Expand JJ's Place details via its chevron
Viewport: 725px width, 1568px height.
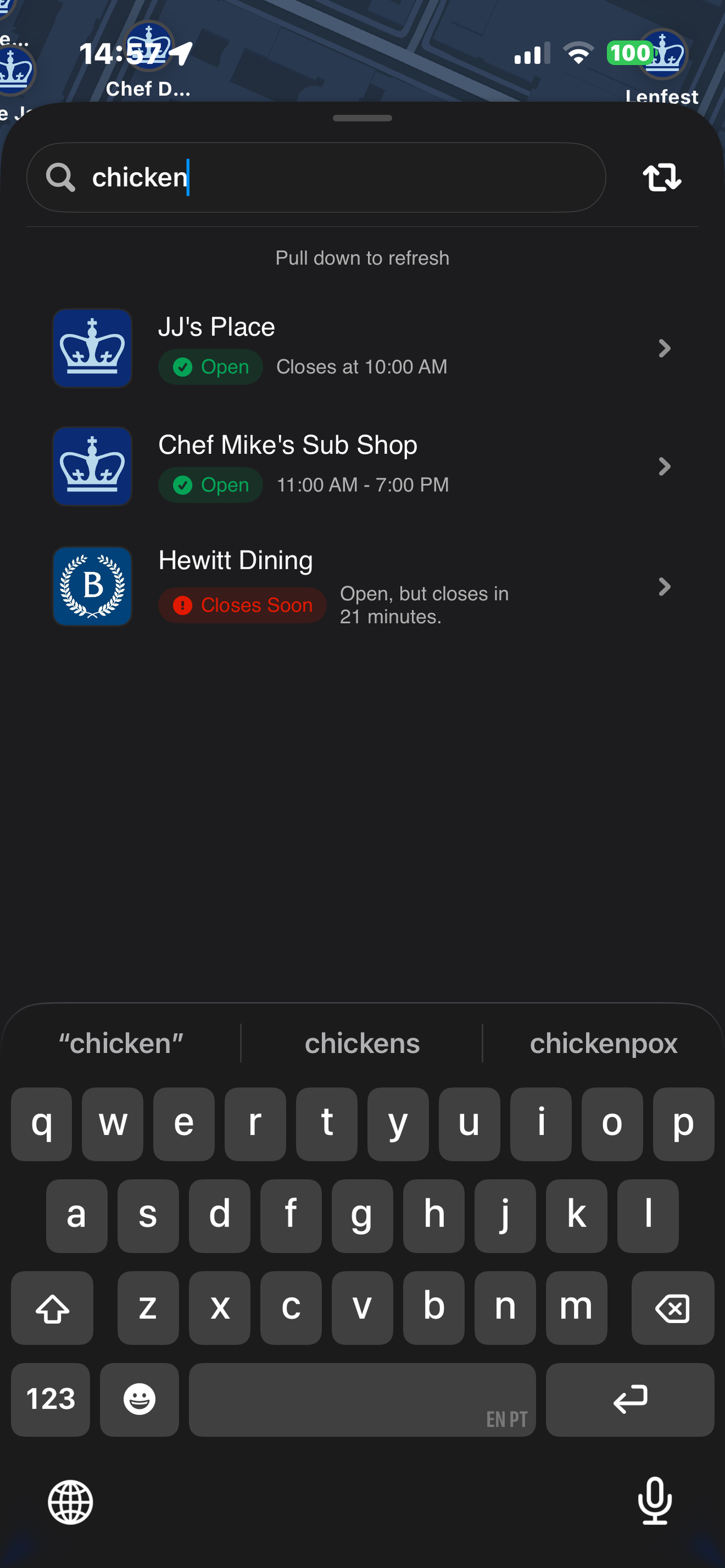pyautogui.click(x=664, y=348)
